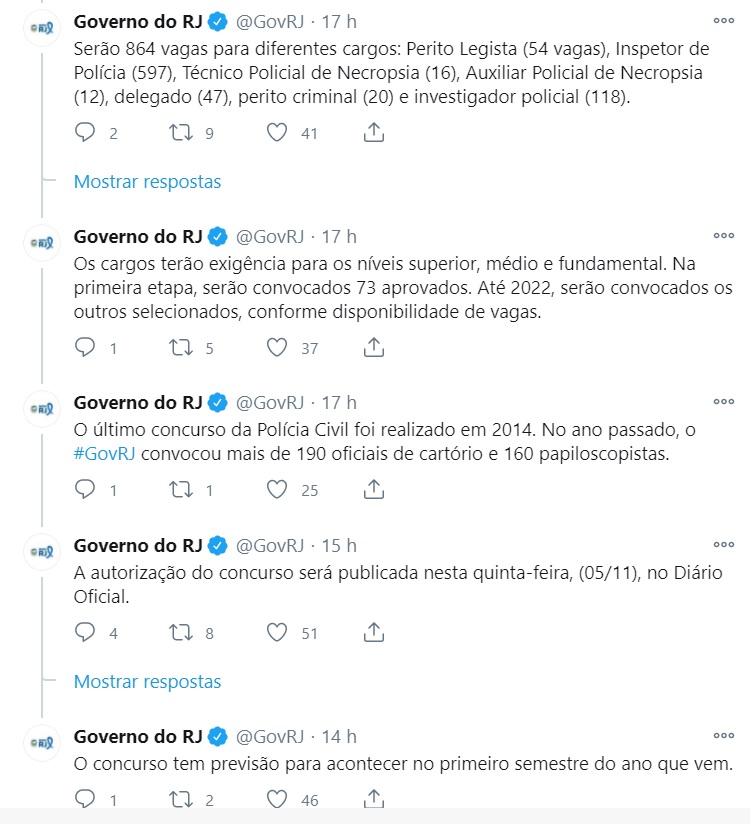The width and height of the screenshot is (750, 824).
Task: Open overflow menu on the 864 vagas tweet
Action: point(723,20)
